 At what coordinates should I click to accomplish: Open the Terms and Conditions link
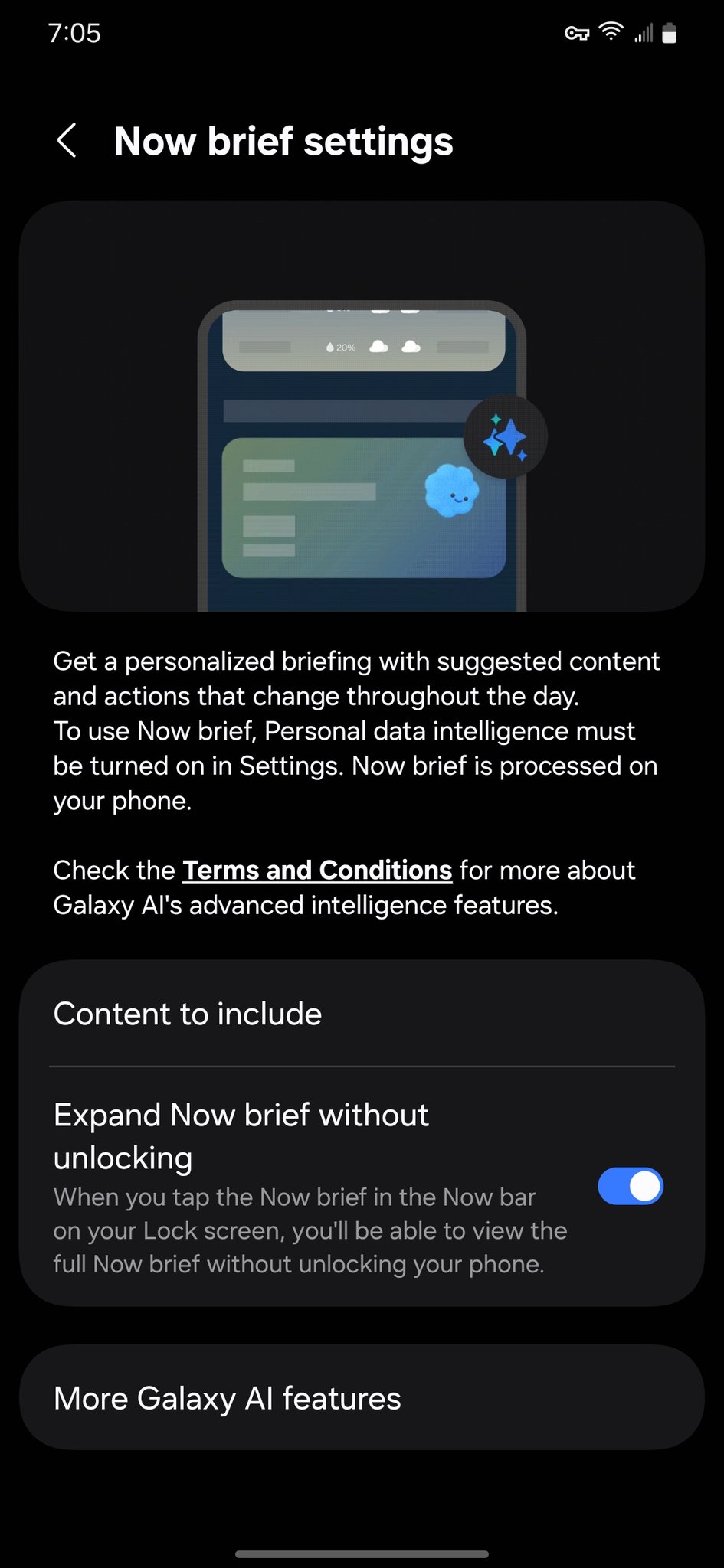317,871
